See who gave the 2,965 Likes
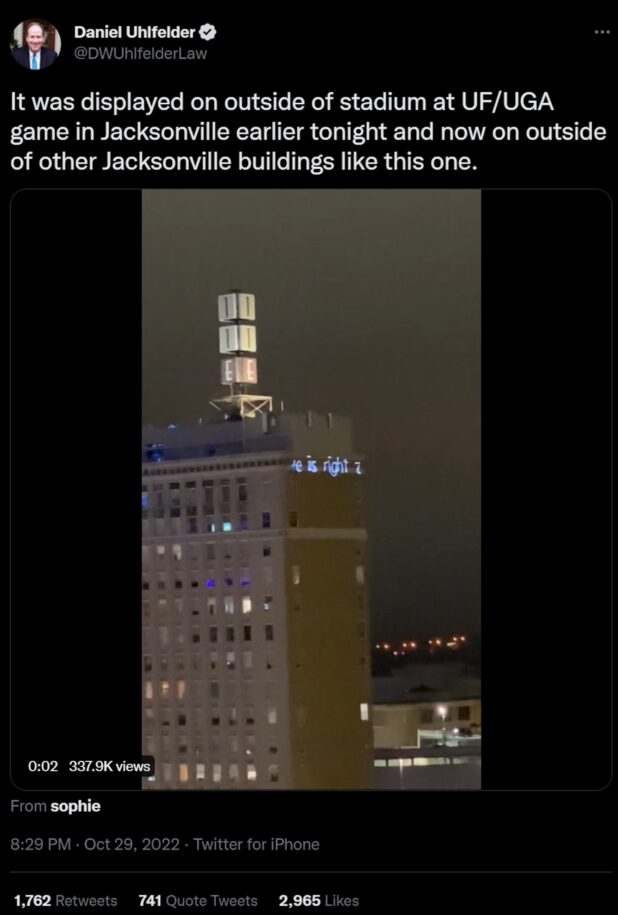Screen dimensions: 618x915 tap(320, 900)
